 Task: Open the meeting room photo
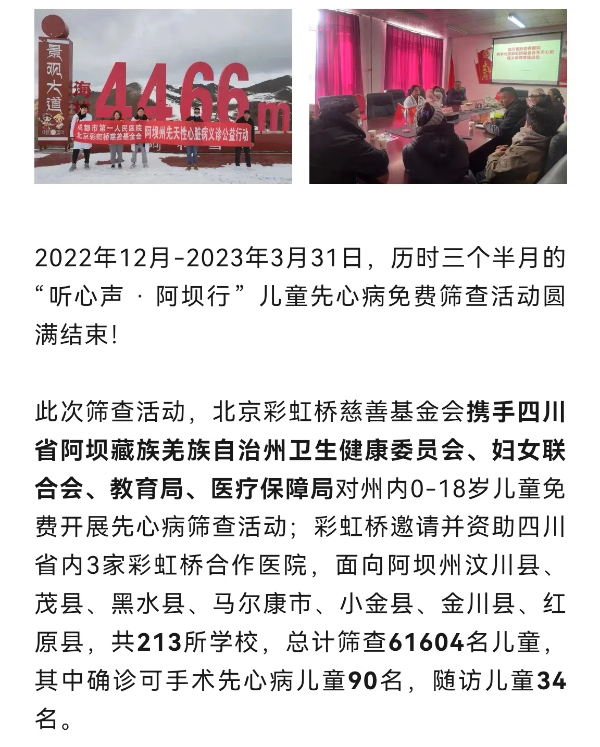point(437,96)
